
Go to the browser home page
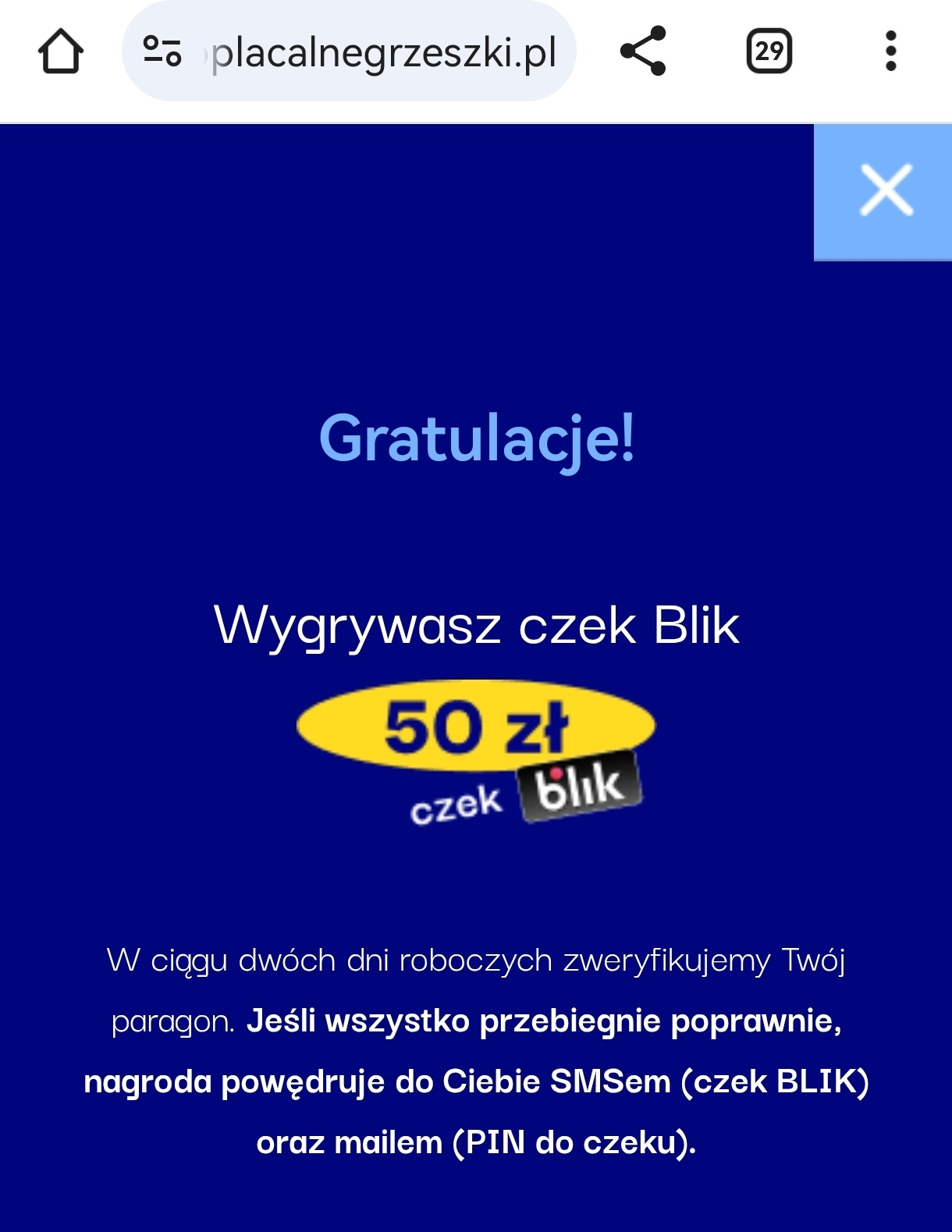61,52
